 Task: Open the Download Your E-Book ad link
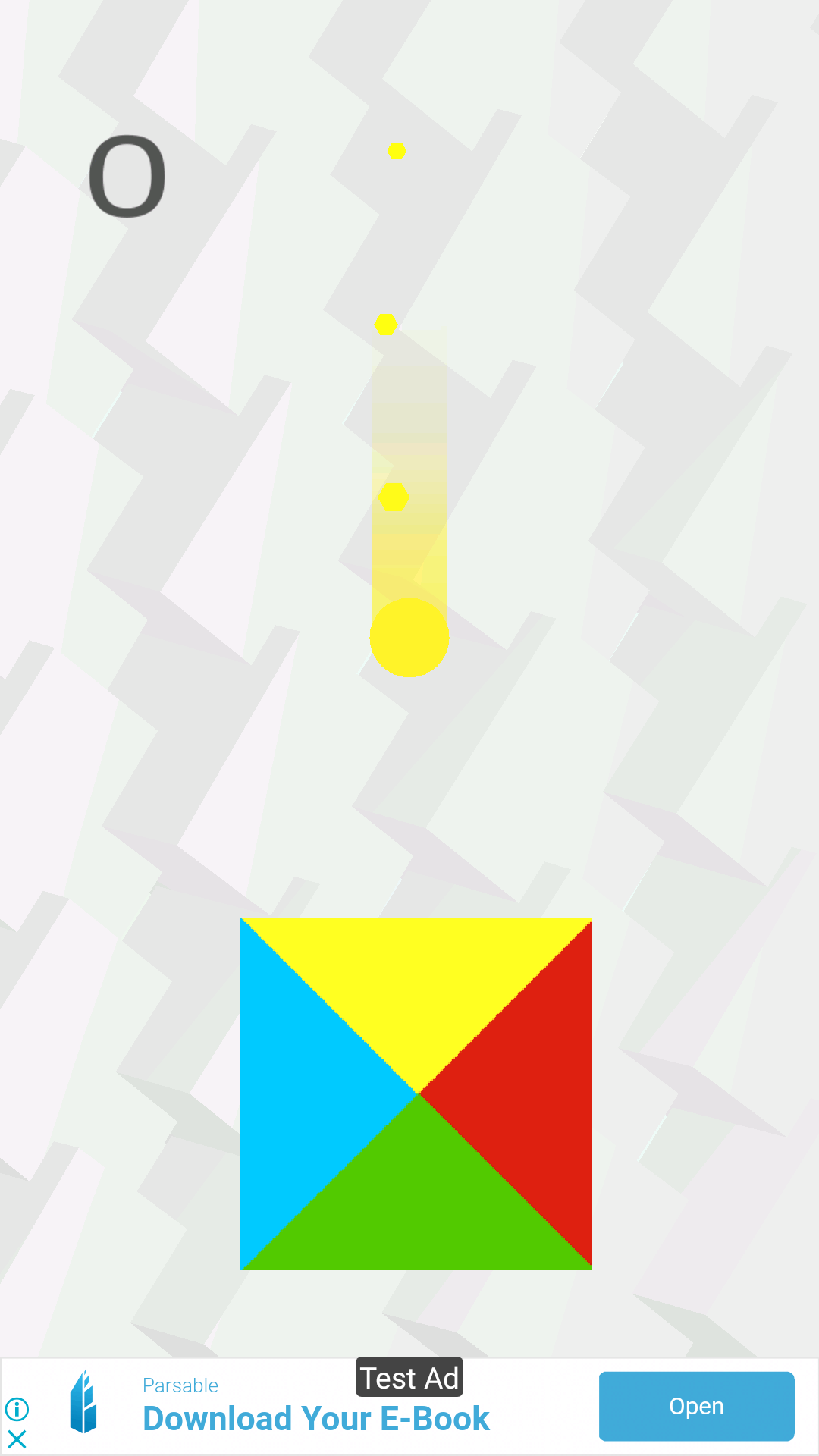[316, 1419]
